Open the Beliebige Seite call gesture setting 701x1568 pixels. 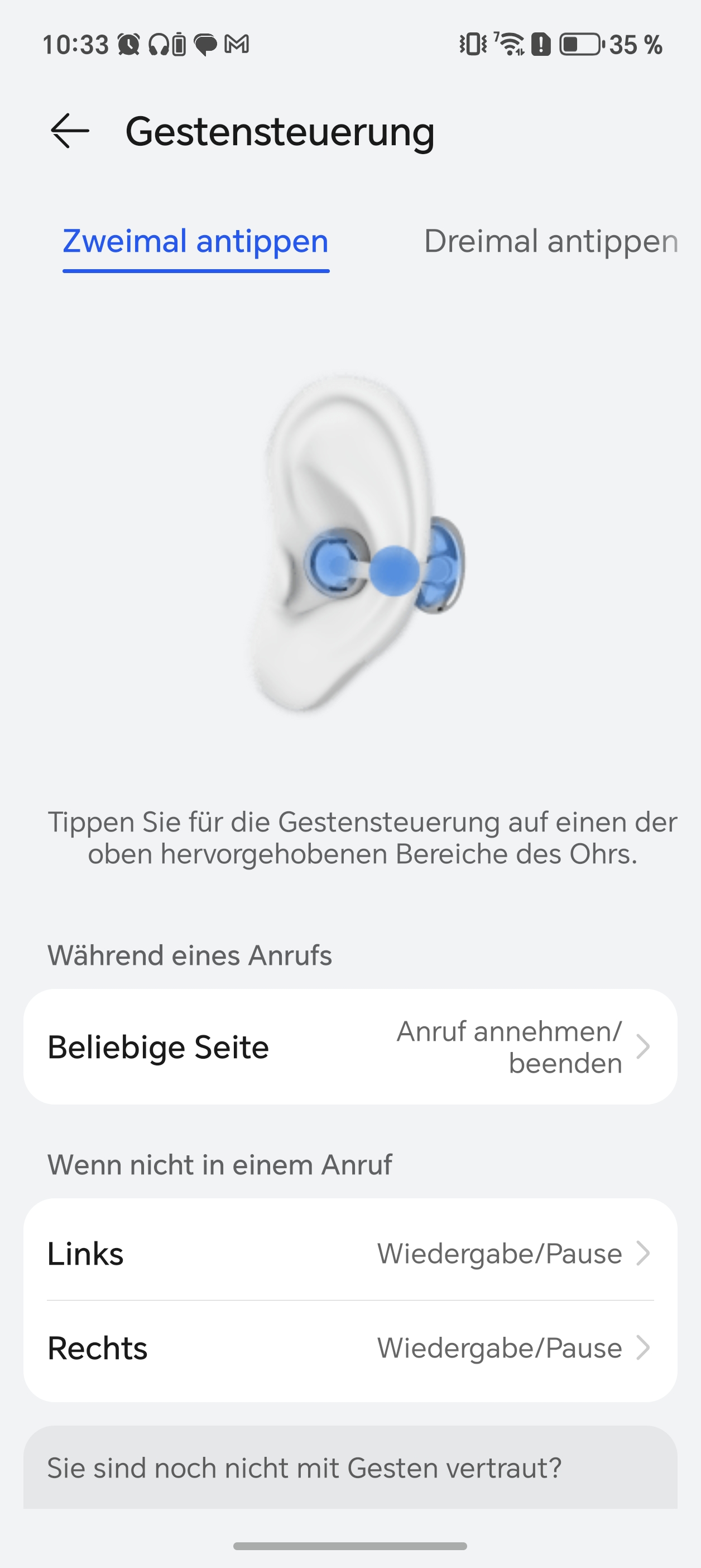[350, 1047]
